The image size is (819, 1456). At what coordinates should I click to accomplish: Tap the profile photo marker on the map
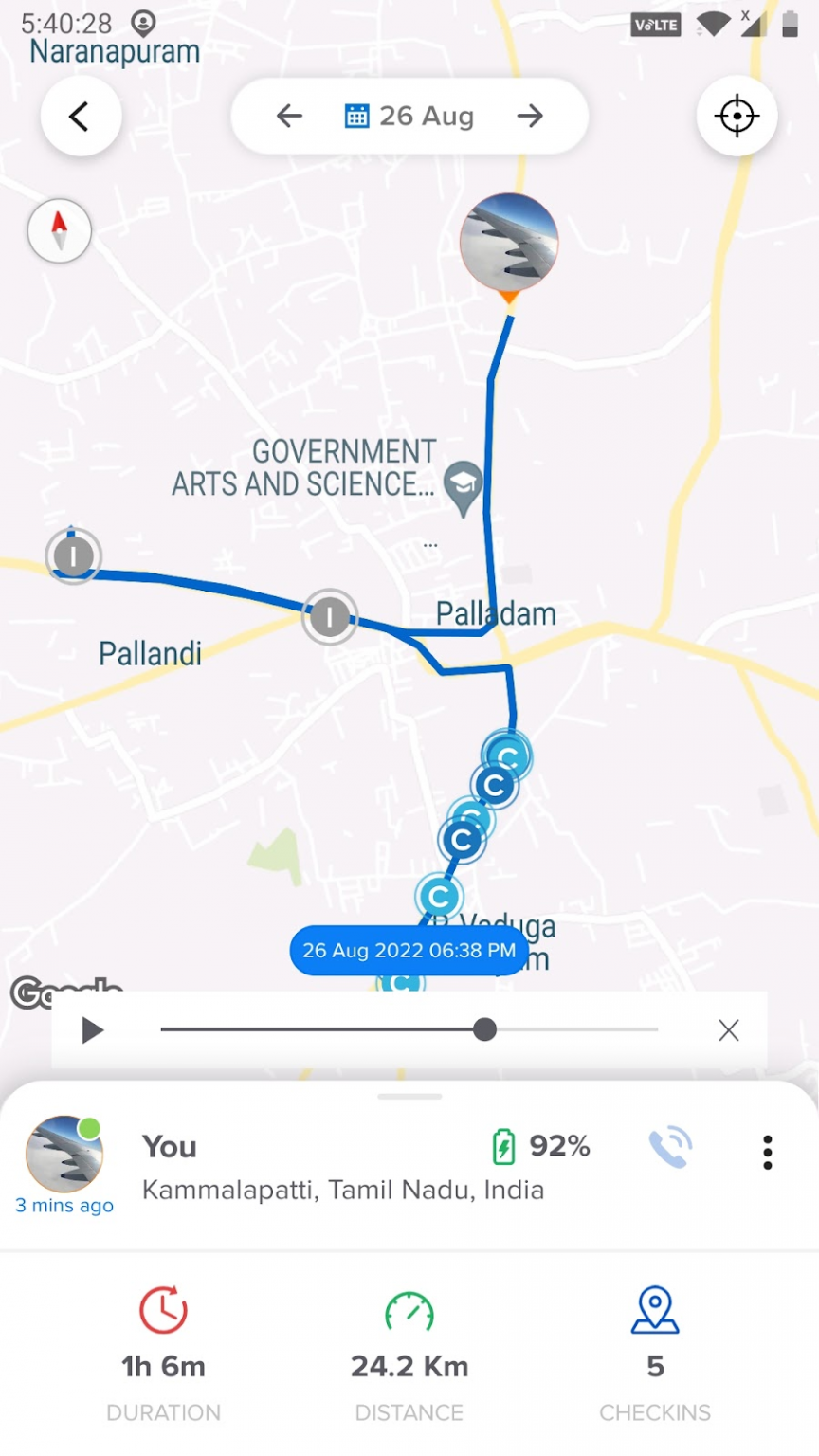[x=509, y=245]
